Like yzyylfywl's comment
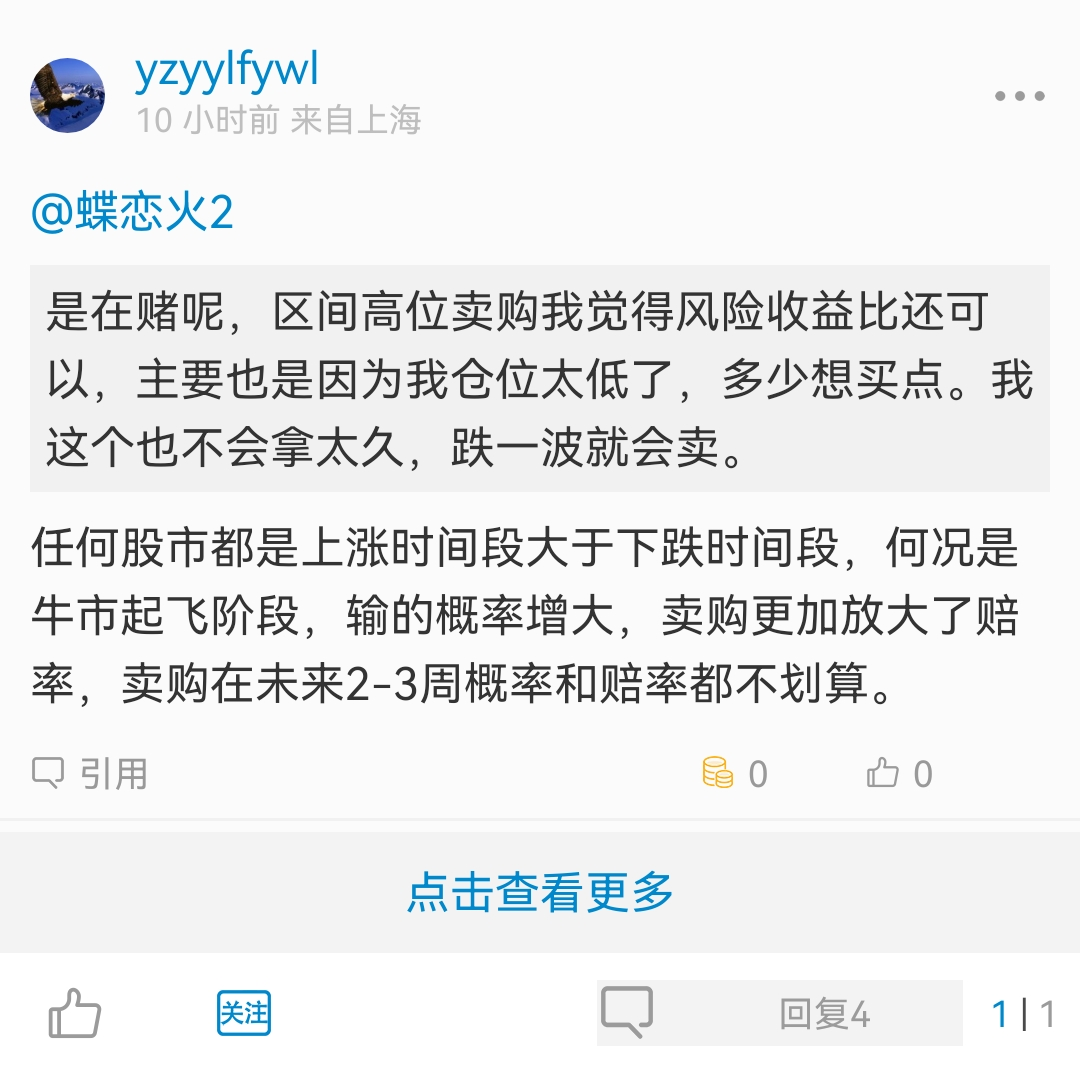This screenshot has width=1080, height=1073. (x=898, y=773)
